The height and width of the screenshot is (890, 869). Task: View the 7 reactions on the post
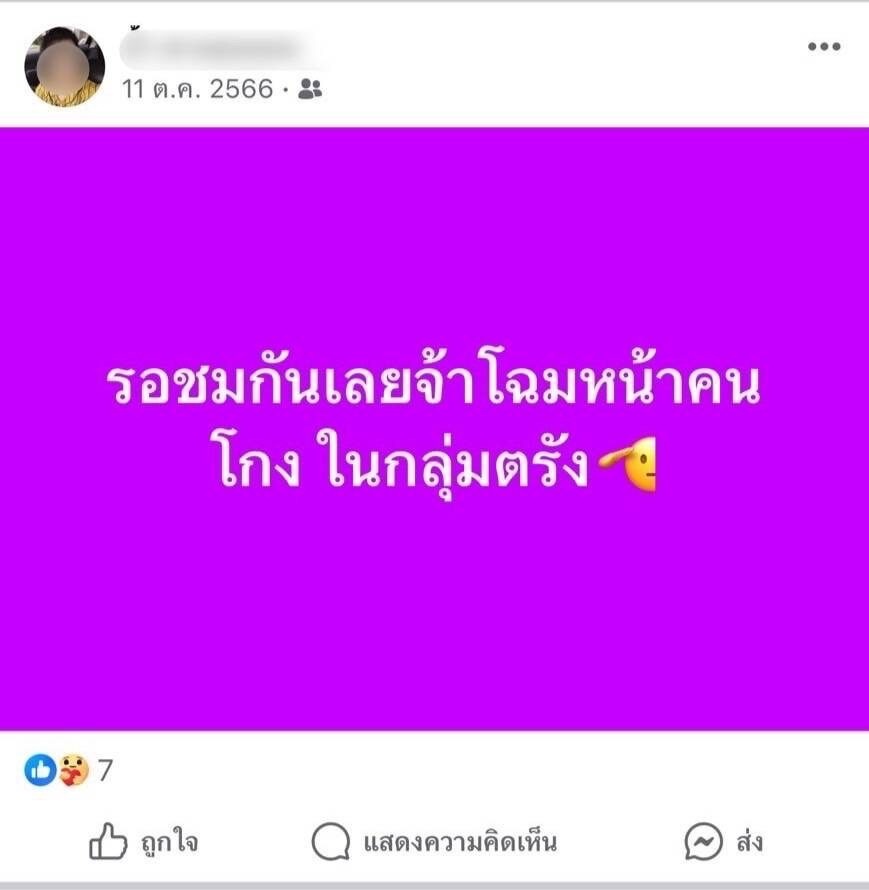coord(69,770)
